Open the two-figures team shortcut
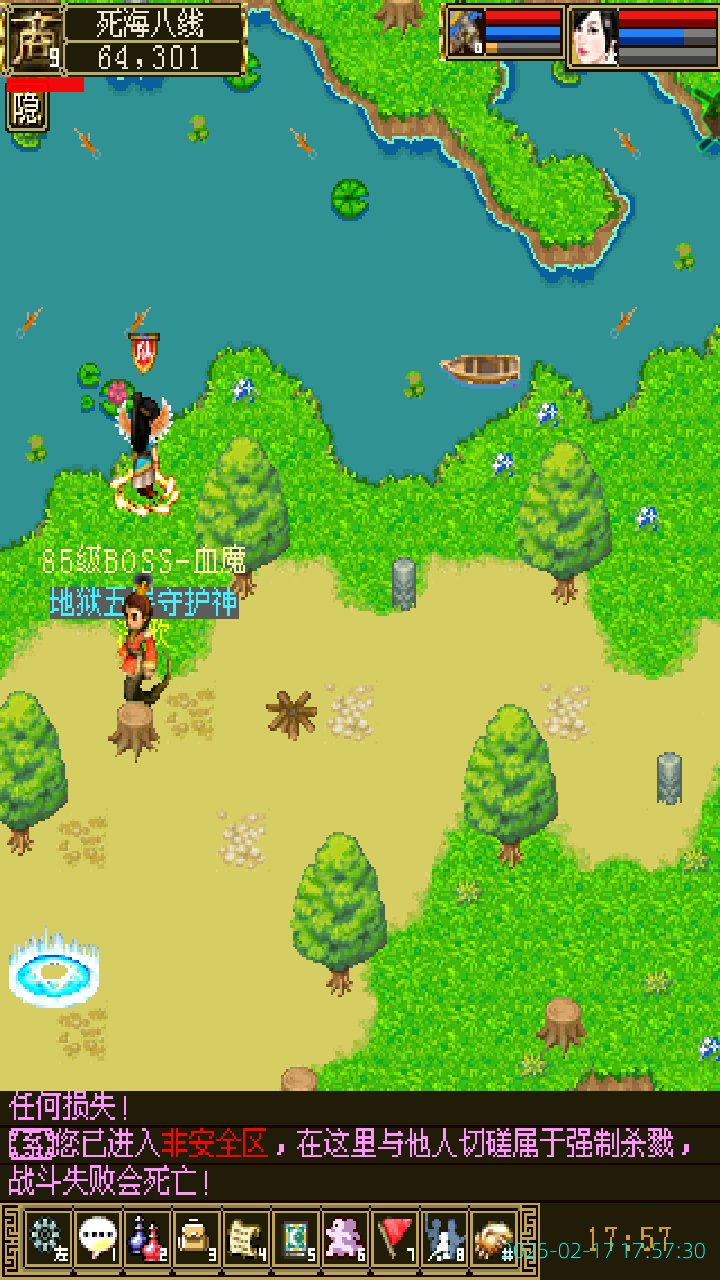The height and width of the screenshot is (1280, 720). [446, 1238]
